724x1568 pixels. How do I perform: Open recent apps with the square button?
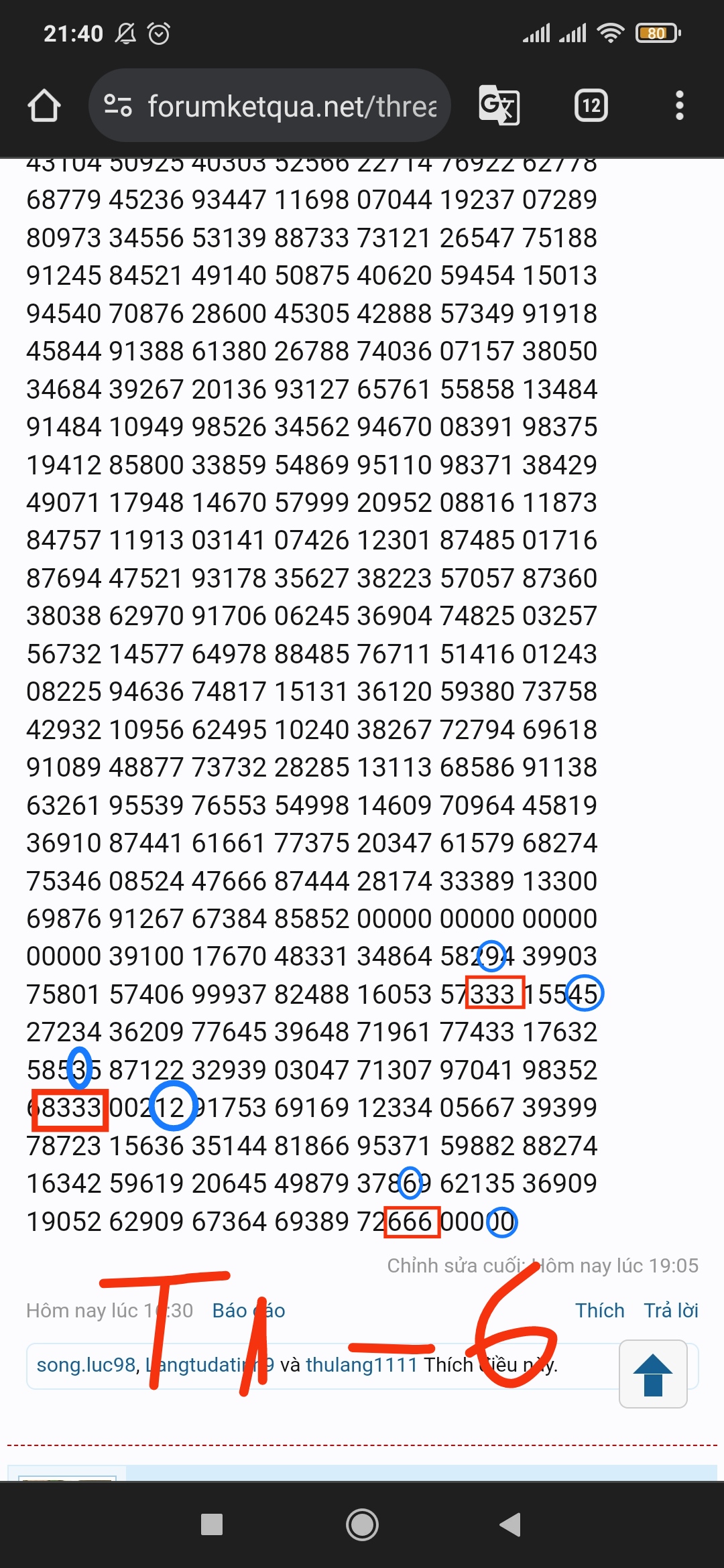212,1524
